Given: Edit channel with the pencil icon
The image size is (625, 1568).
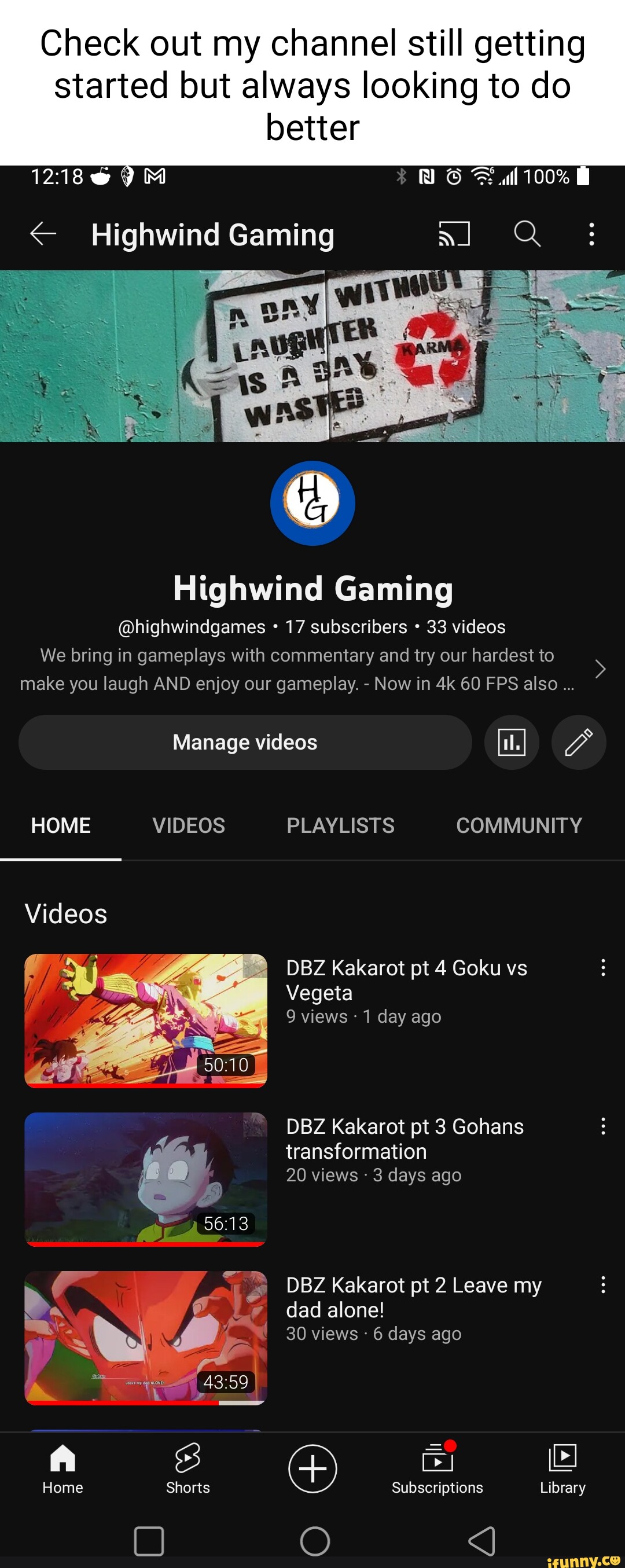Looking at the screenshot, I should coord(578,742).
